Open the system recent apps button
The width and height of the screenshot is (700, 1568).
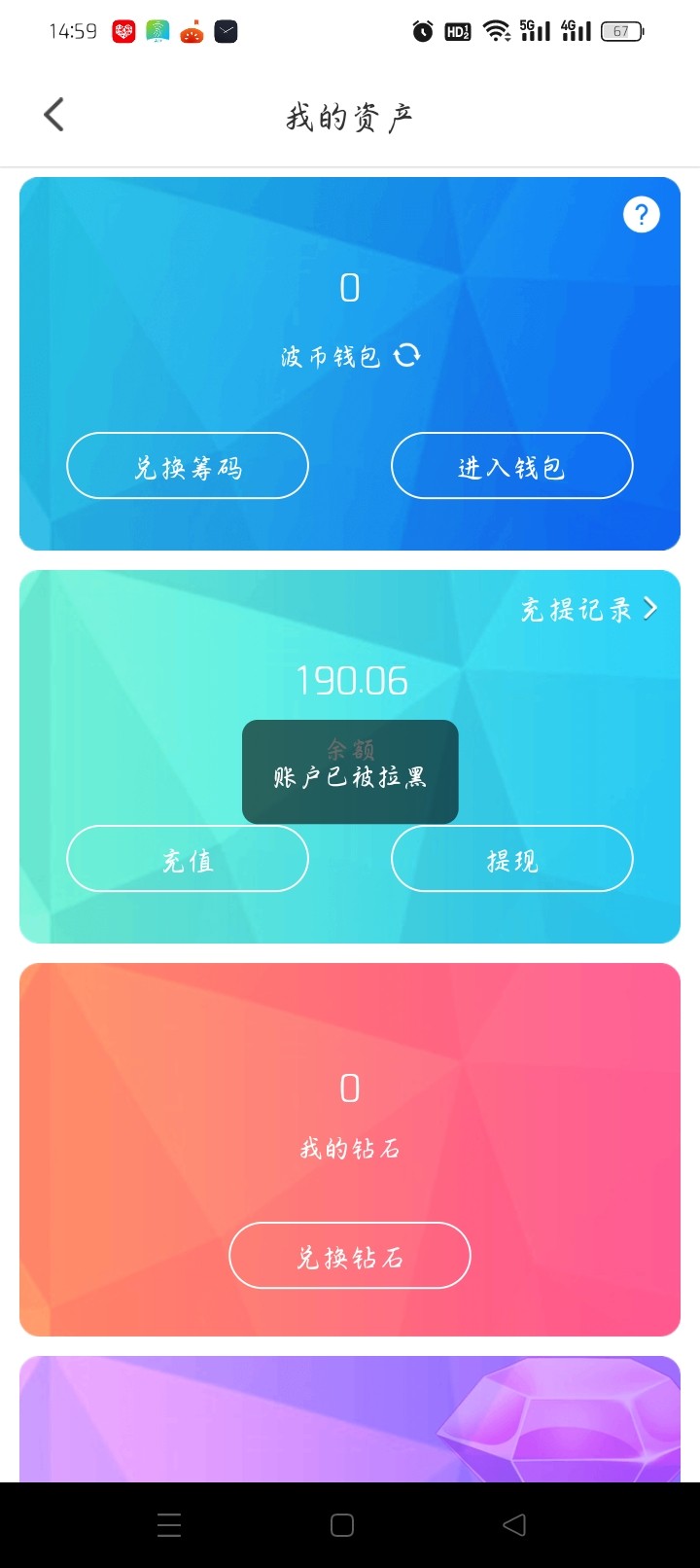pos(169,1525)
